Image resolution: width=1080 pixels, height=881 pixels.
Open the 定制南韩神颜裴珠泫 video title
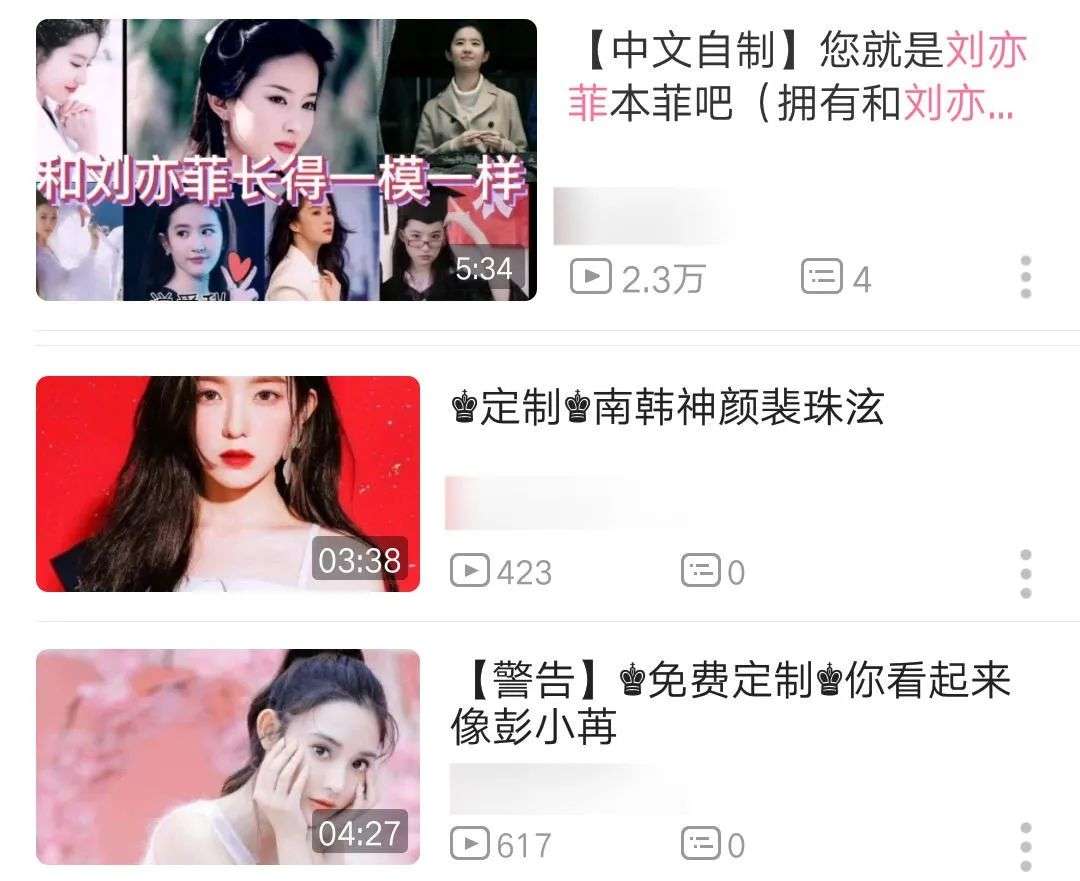coord(667,408)
